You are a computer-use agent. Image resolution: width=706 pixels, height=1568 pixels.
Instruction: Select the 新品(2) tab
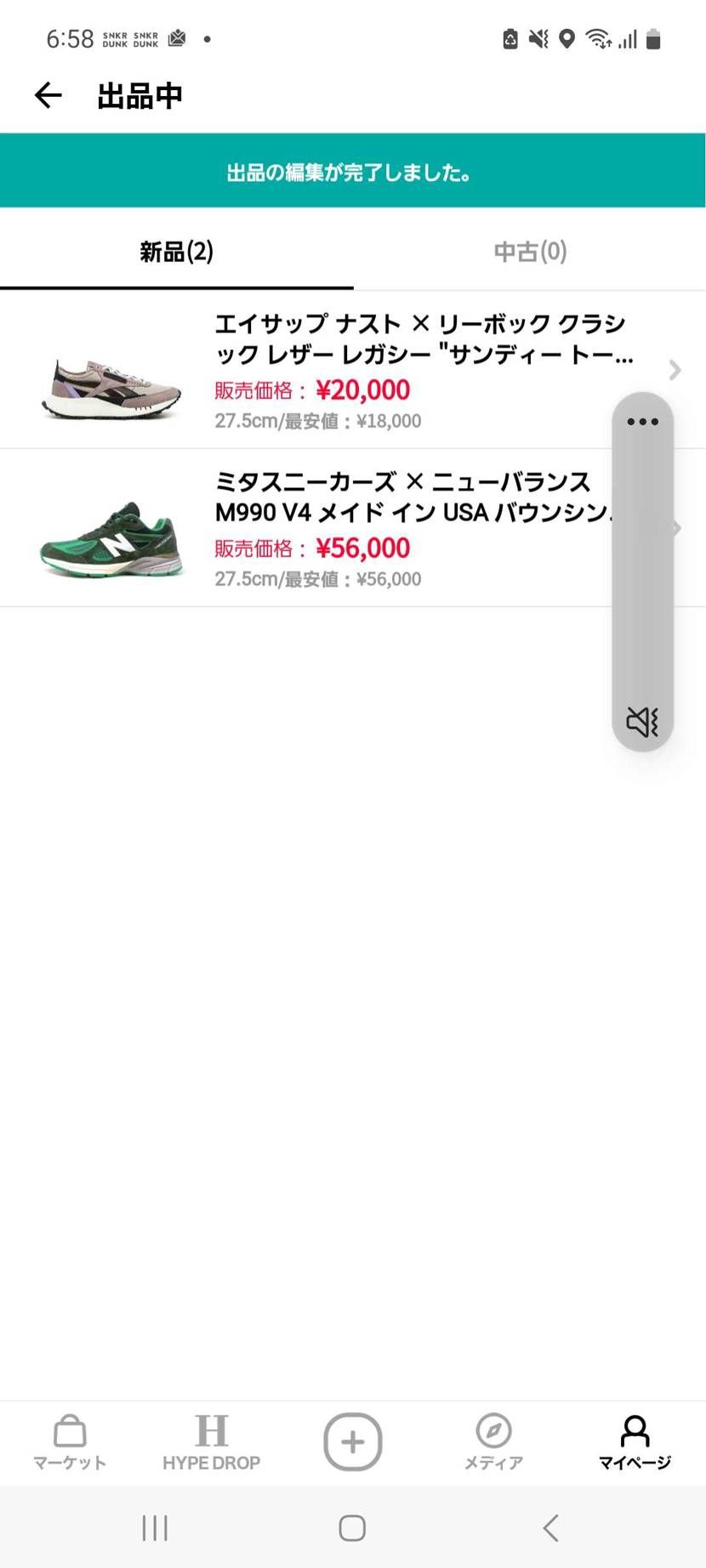coord(176,251)
